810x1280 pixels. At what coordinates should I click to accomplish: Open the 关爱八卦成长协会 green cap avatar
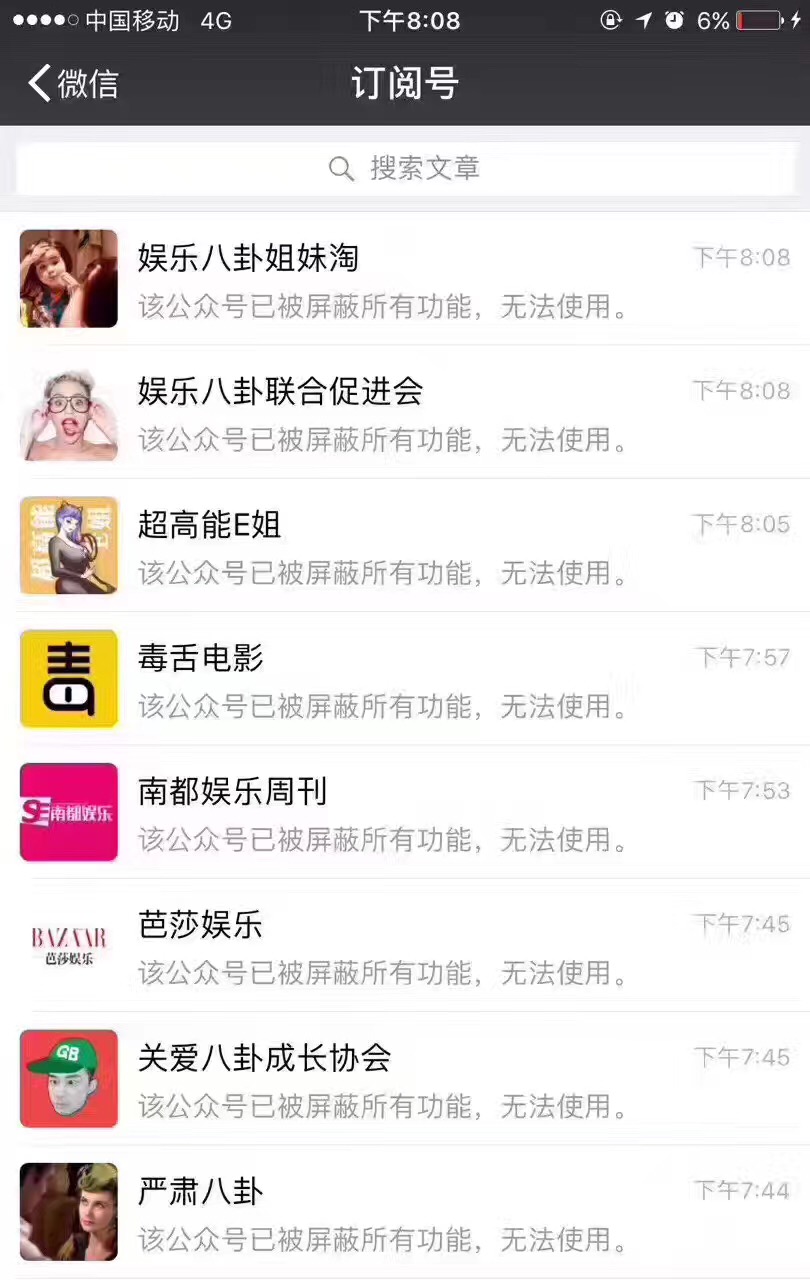click(x=68, y=1078)
